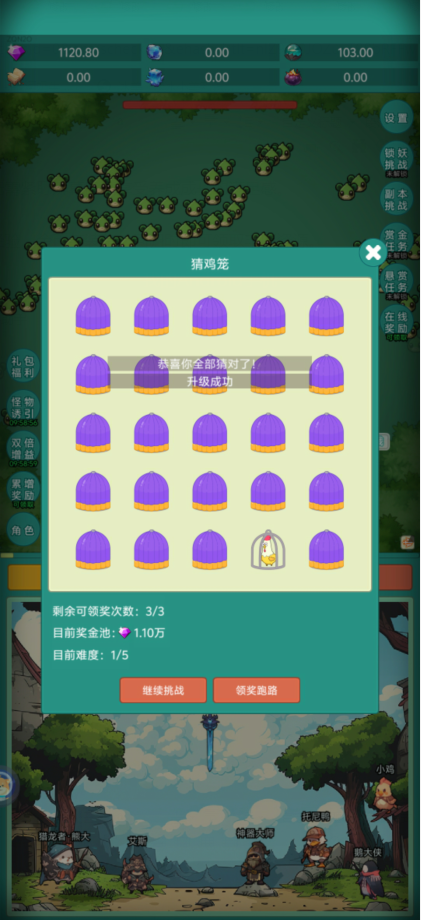Open 礼包福利

pos(23,364)
